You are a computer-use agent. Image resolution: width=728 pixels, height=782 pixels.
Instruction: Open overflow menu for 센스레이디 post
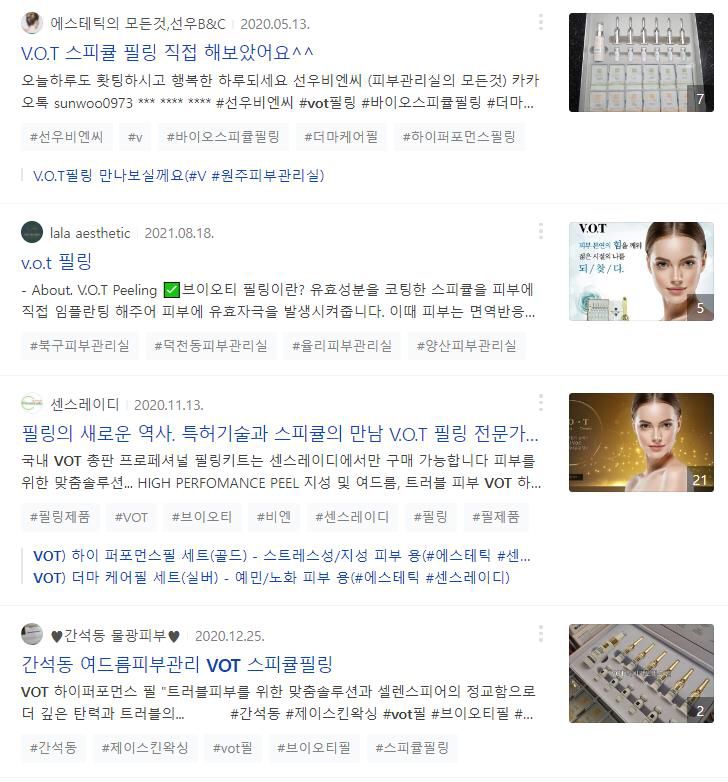pos(541,403)
